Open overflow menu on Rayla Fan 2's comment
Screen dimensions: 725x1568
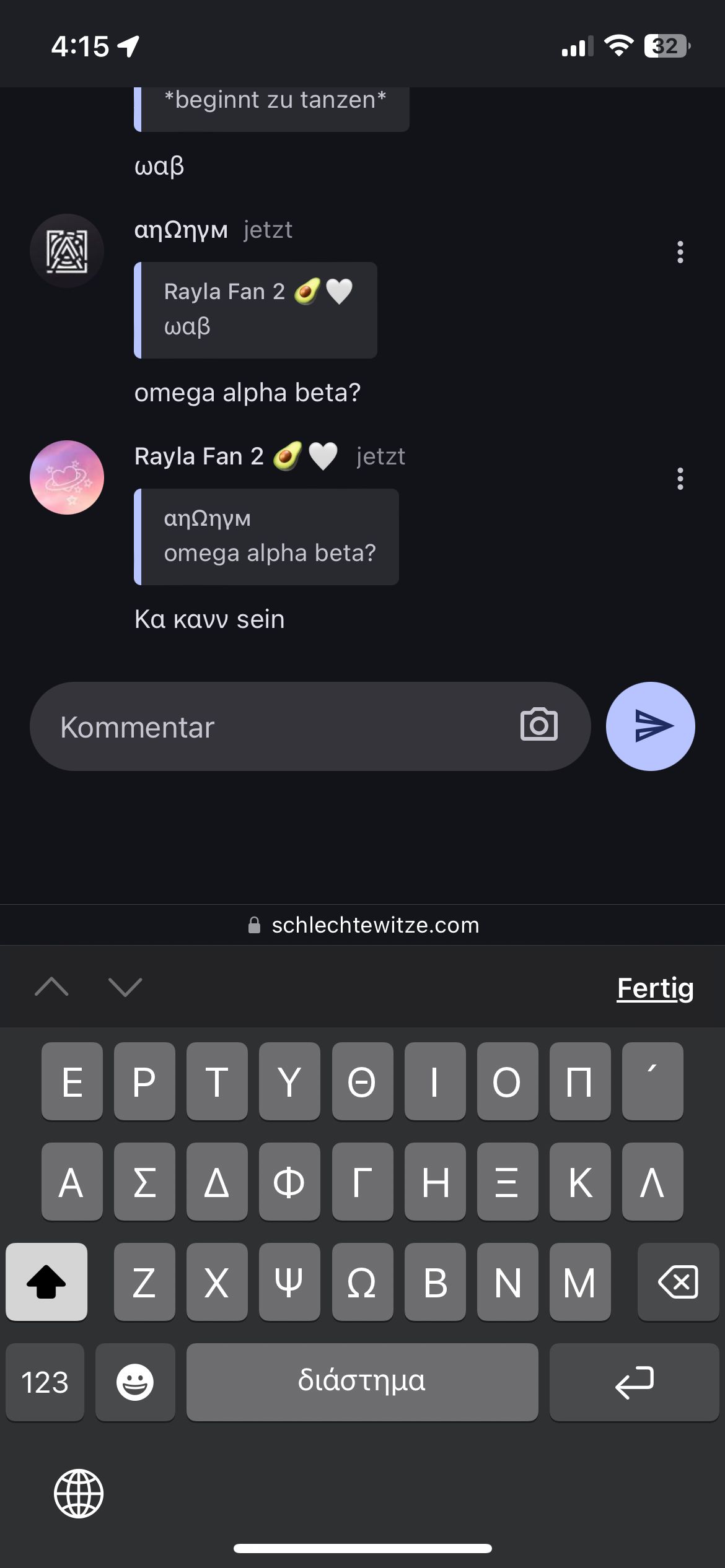(x=680, y=479)
